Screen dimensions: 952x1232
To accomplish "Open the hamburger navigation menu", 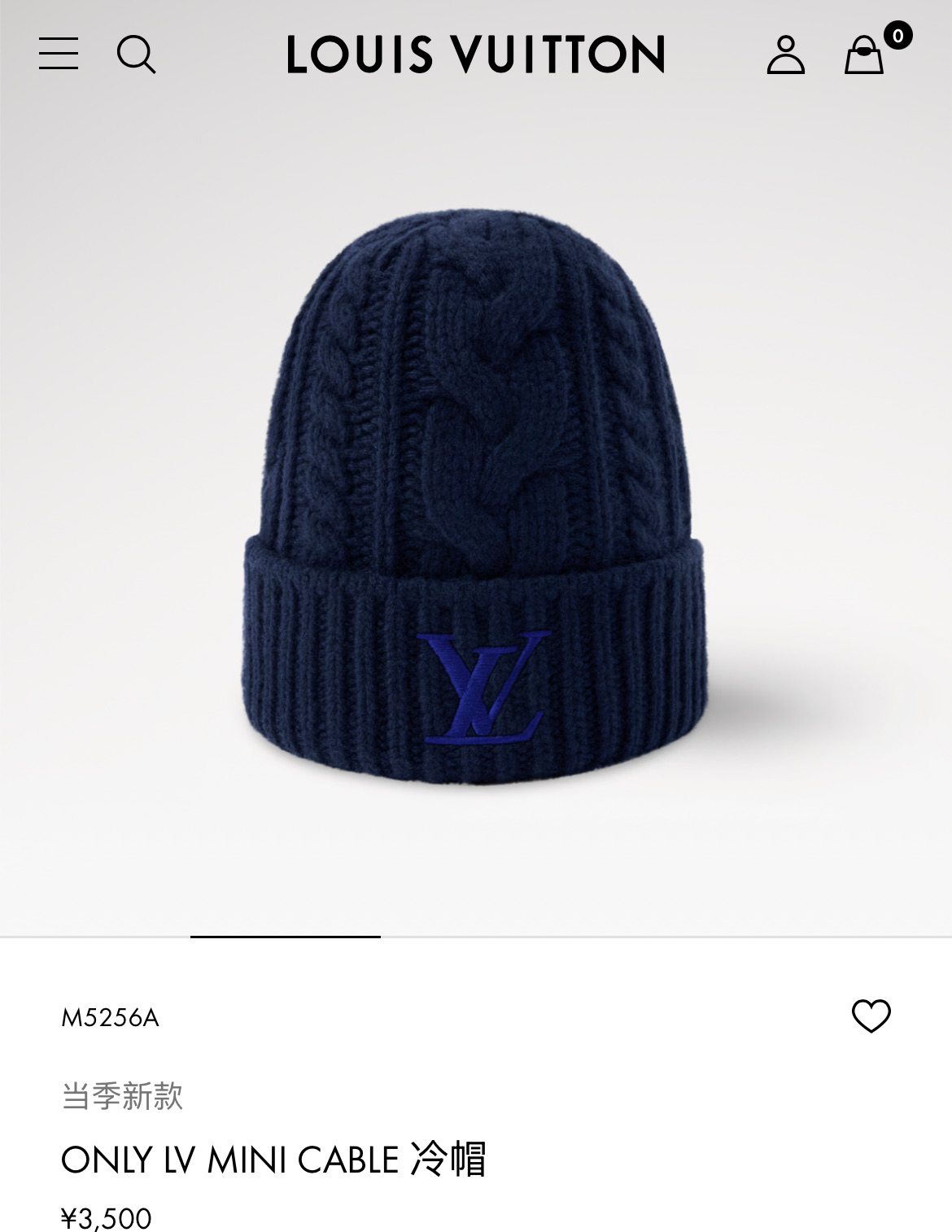I will click(59, 54).
